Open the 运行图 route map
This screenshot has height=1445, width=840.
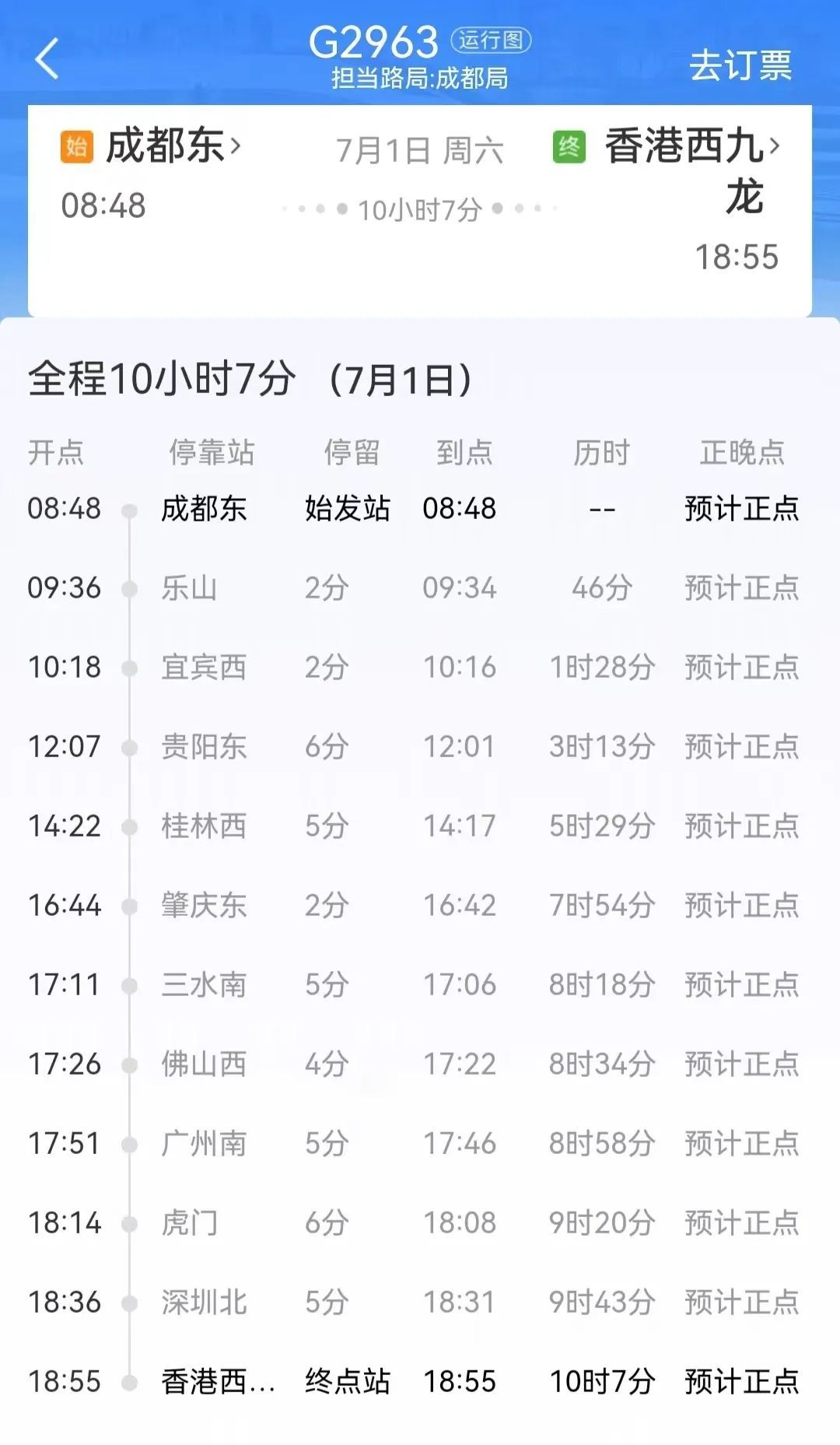point(491,40)
